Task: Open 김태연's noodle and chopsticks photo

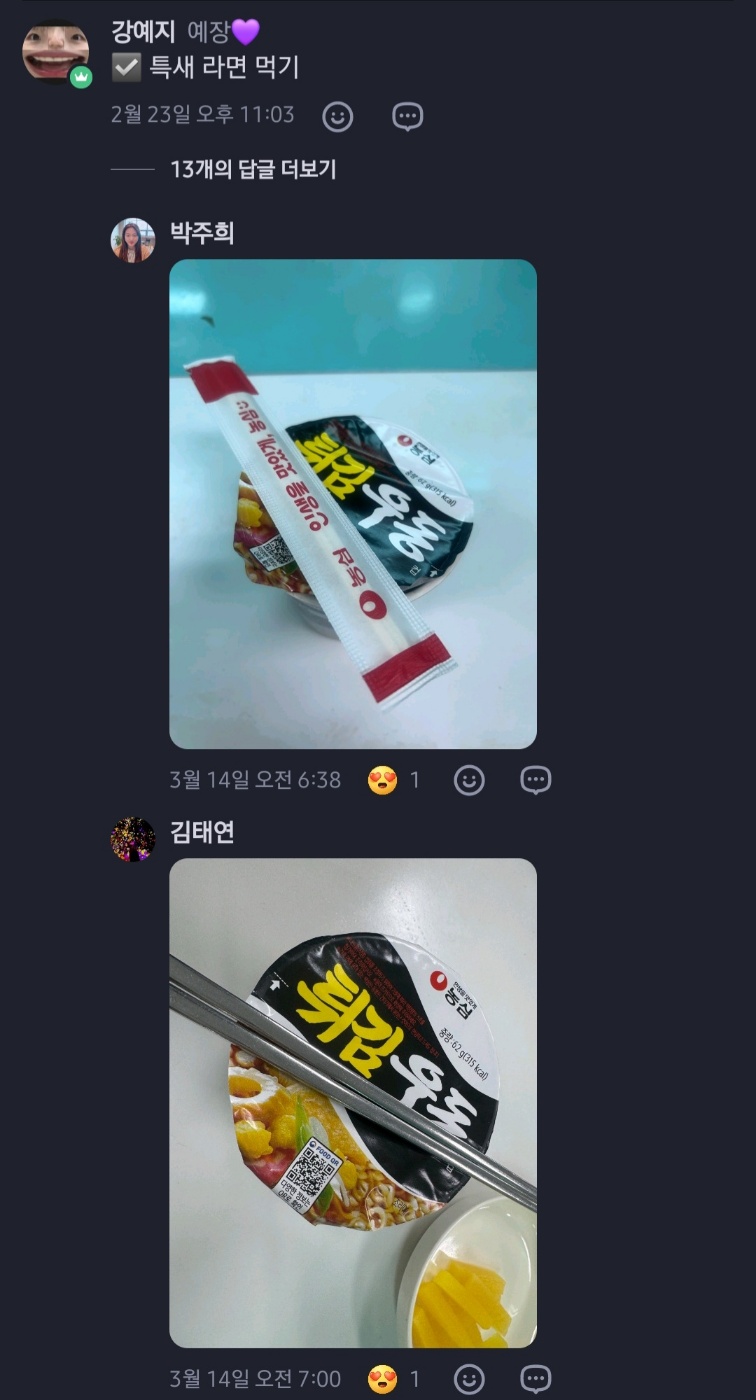Action: (x=353, y=1102)
